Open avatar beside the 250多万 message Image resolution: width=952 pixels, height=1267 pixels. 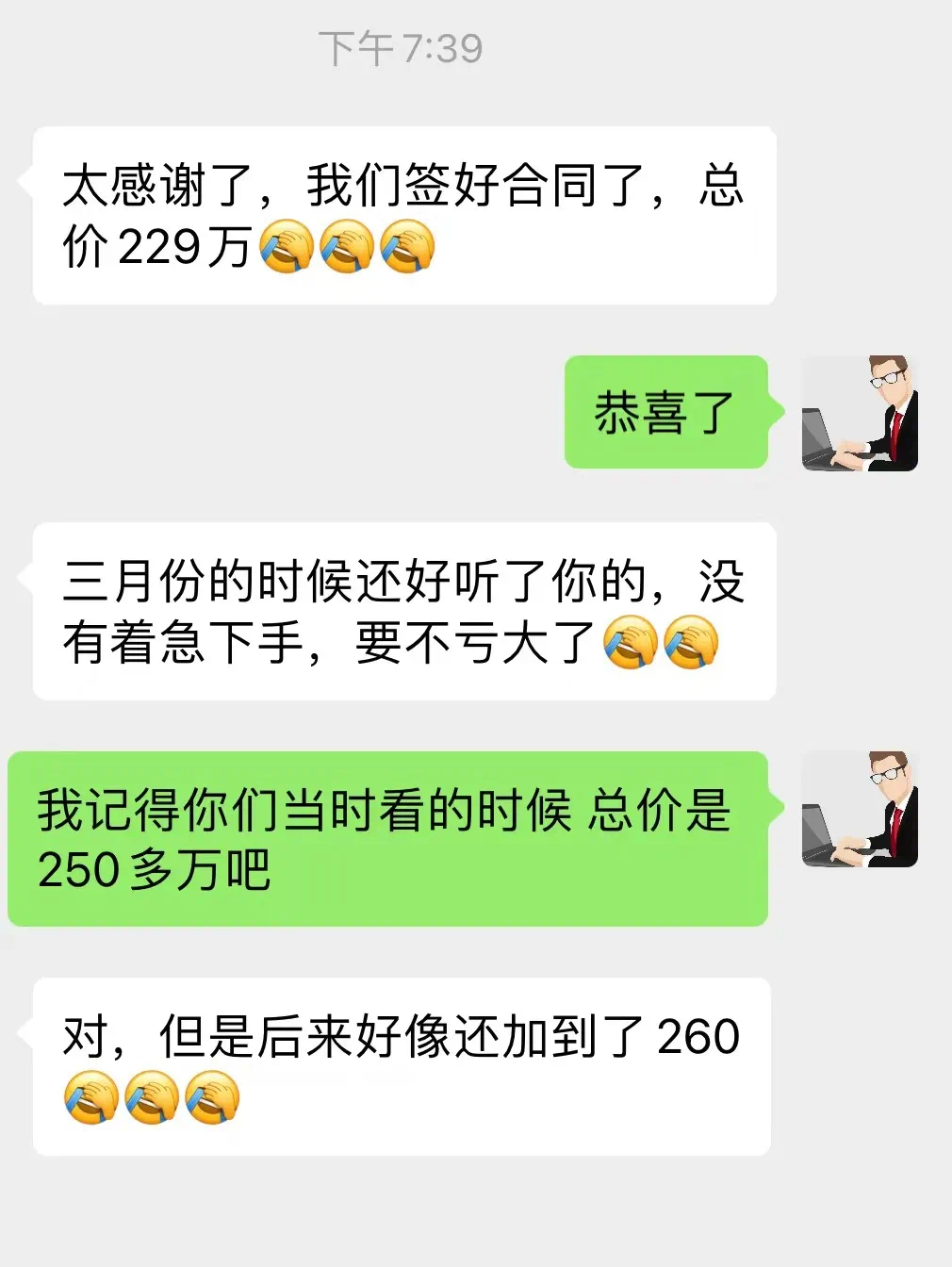860,809
